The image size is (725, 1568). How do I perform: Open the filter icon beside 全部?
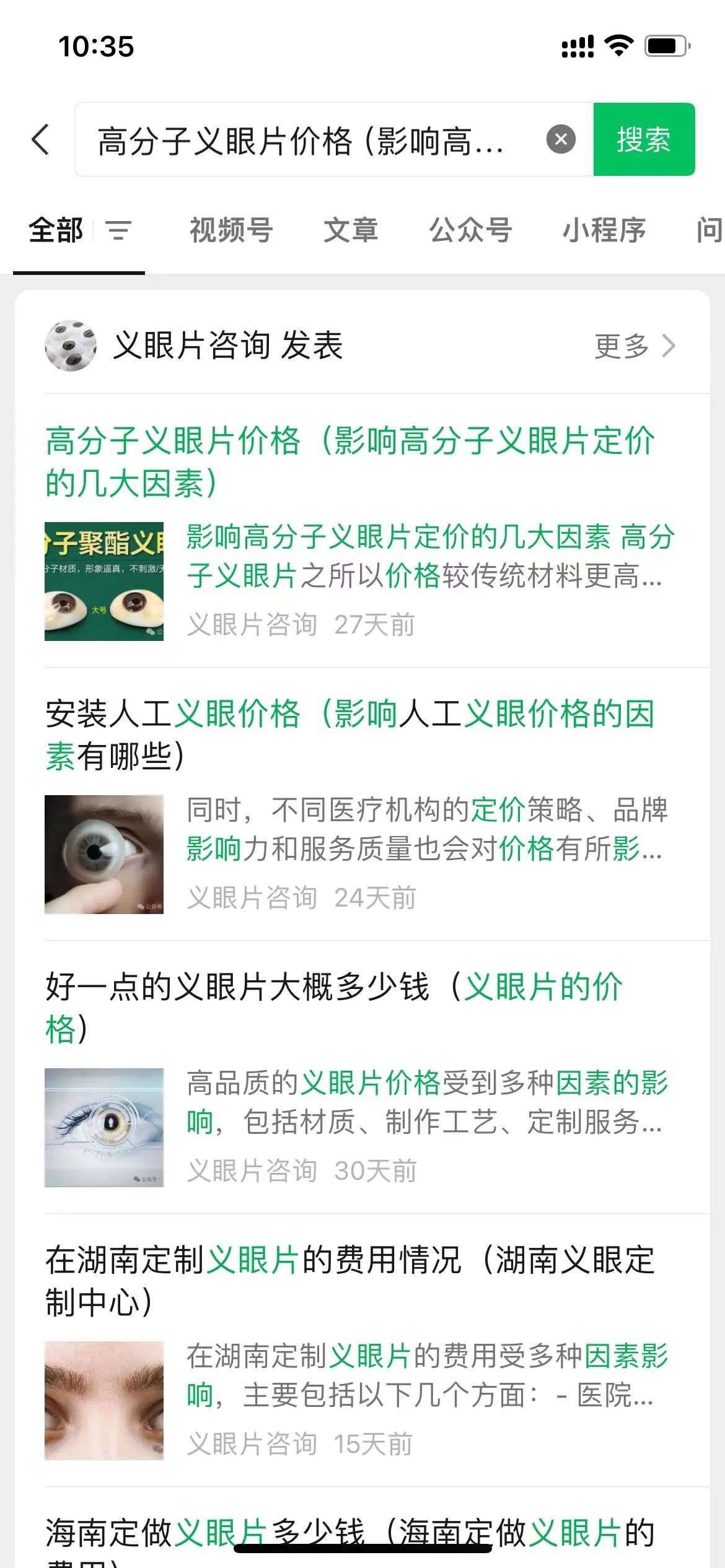pyautogui.click(x=118, y=231)
